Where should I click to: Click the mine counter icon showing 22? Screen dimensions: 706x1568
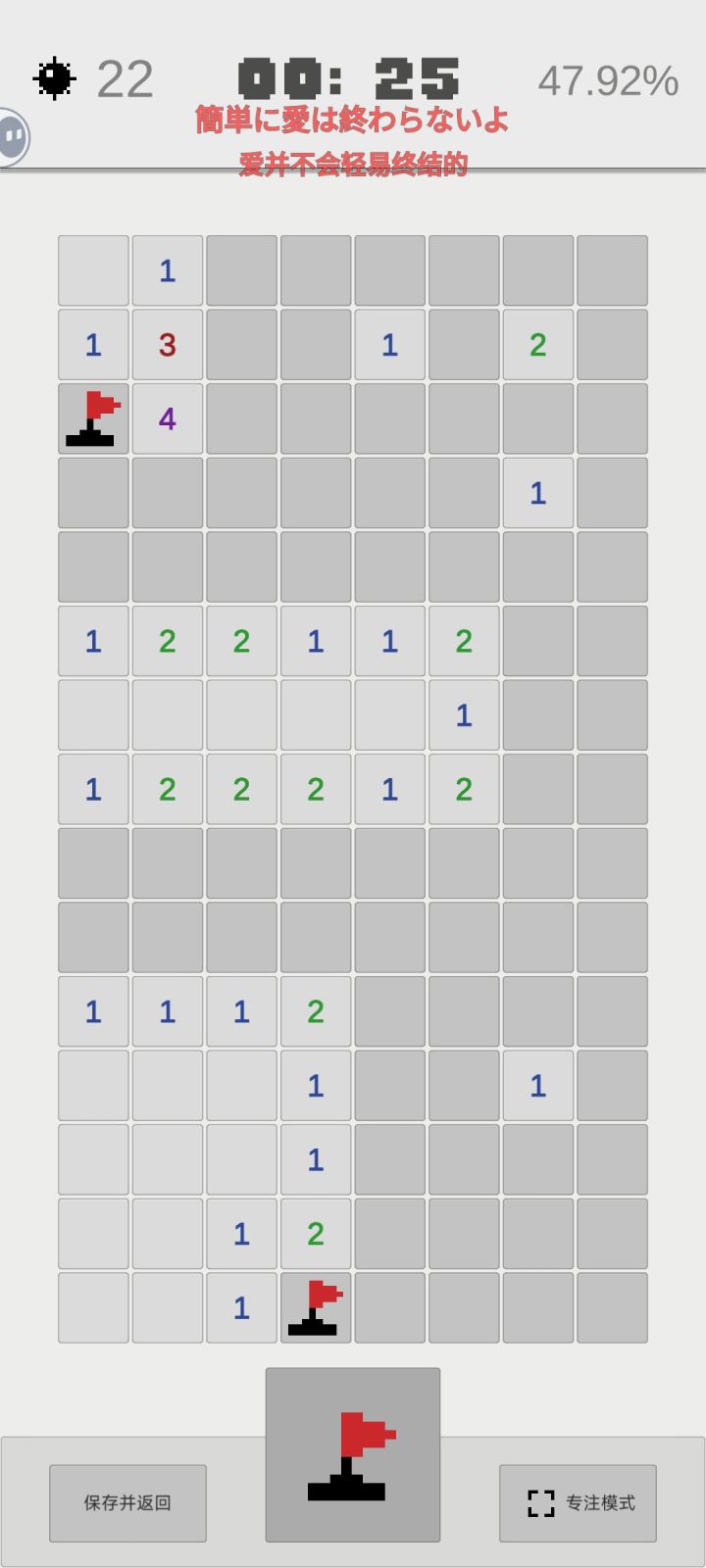pyautogui.click(x=54, y=77)
